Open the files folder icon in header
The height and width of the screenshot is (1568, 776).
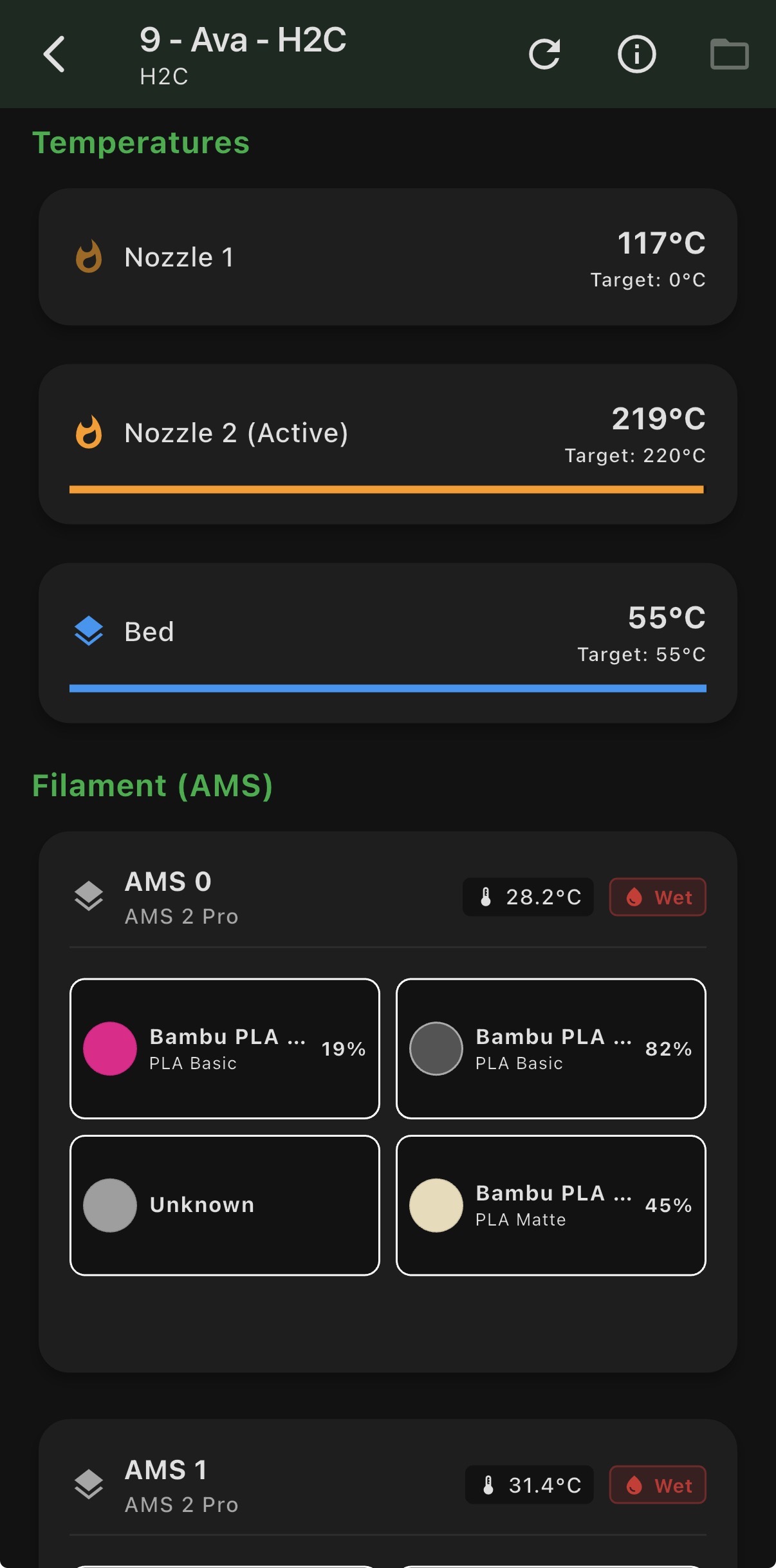730,53
